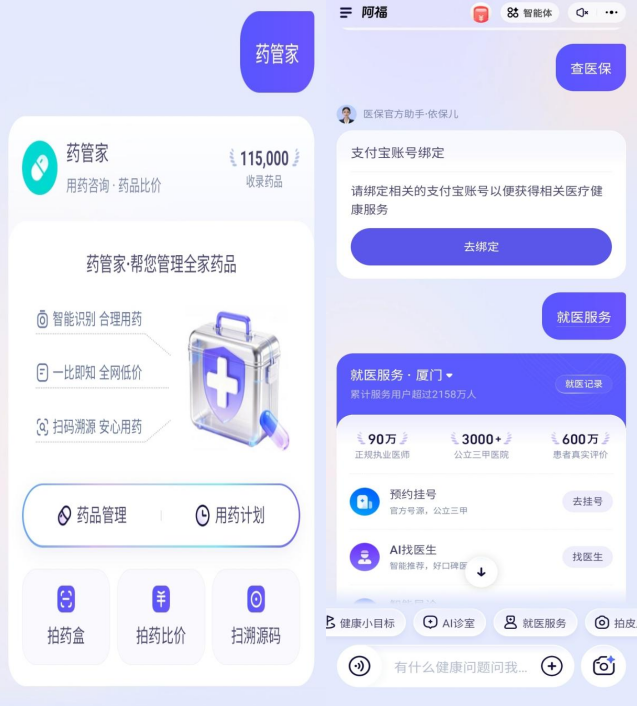The image size is (638, 706).
Task: Tap the voice input icon
Action: (358, 666)
